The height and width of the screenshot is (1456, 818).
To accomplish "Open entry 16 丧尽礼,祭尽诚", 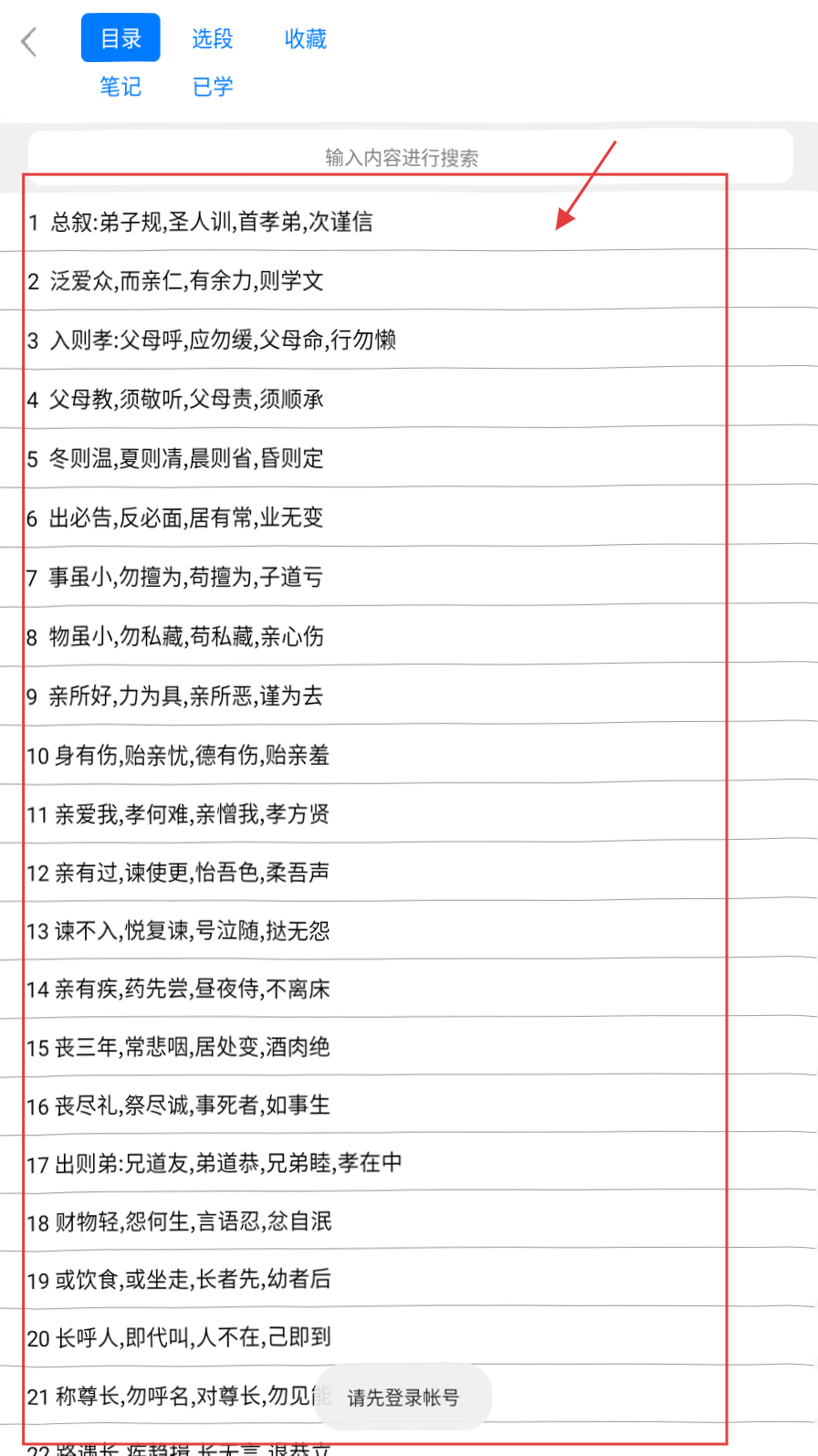I will pos(179,1105).
